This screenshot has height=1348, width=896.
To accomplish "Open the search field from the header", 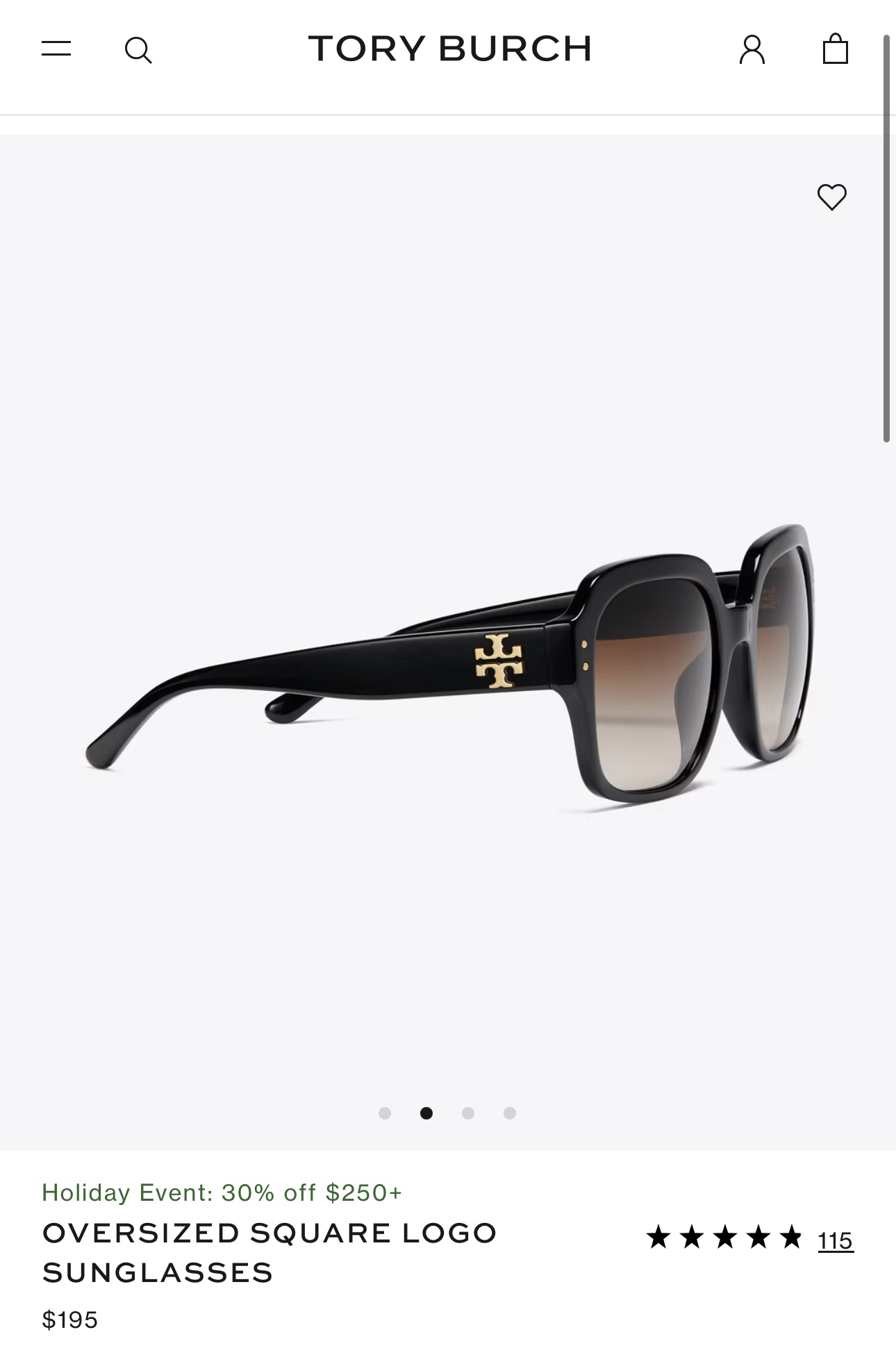I will click(138, 49).
